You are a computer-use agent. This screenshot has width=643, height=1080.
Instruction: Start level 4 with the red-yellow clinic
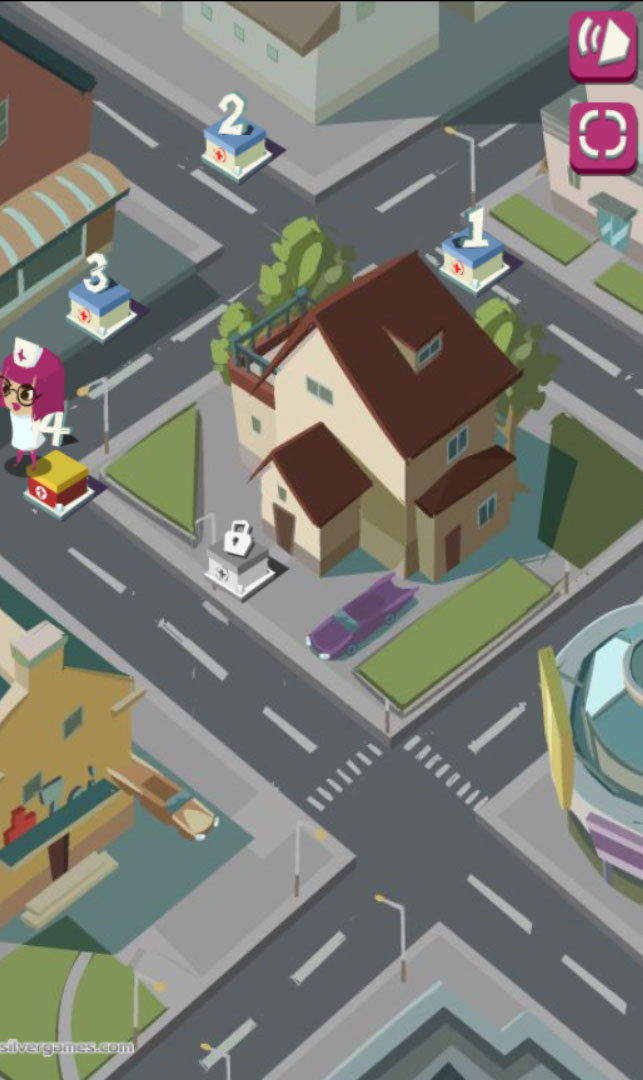click(59, 484)
